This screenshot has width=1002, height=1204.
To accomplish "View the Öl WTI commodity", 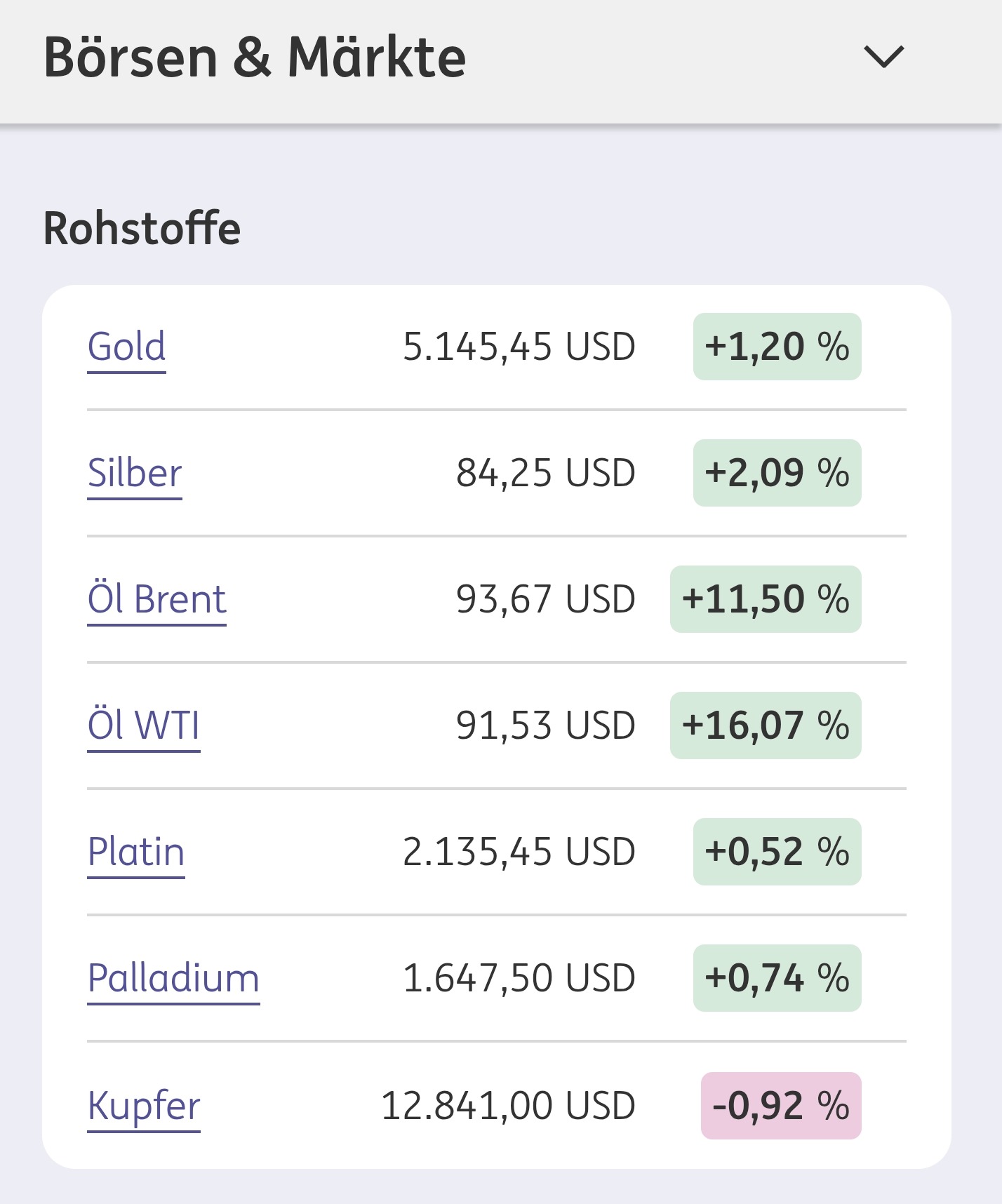I will [145, 725].
